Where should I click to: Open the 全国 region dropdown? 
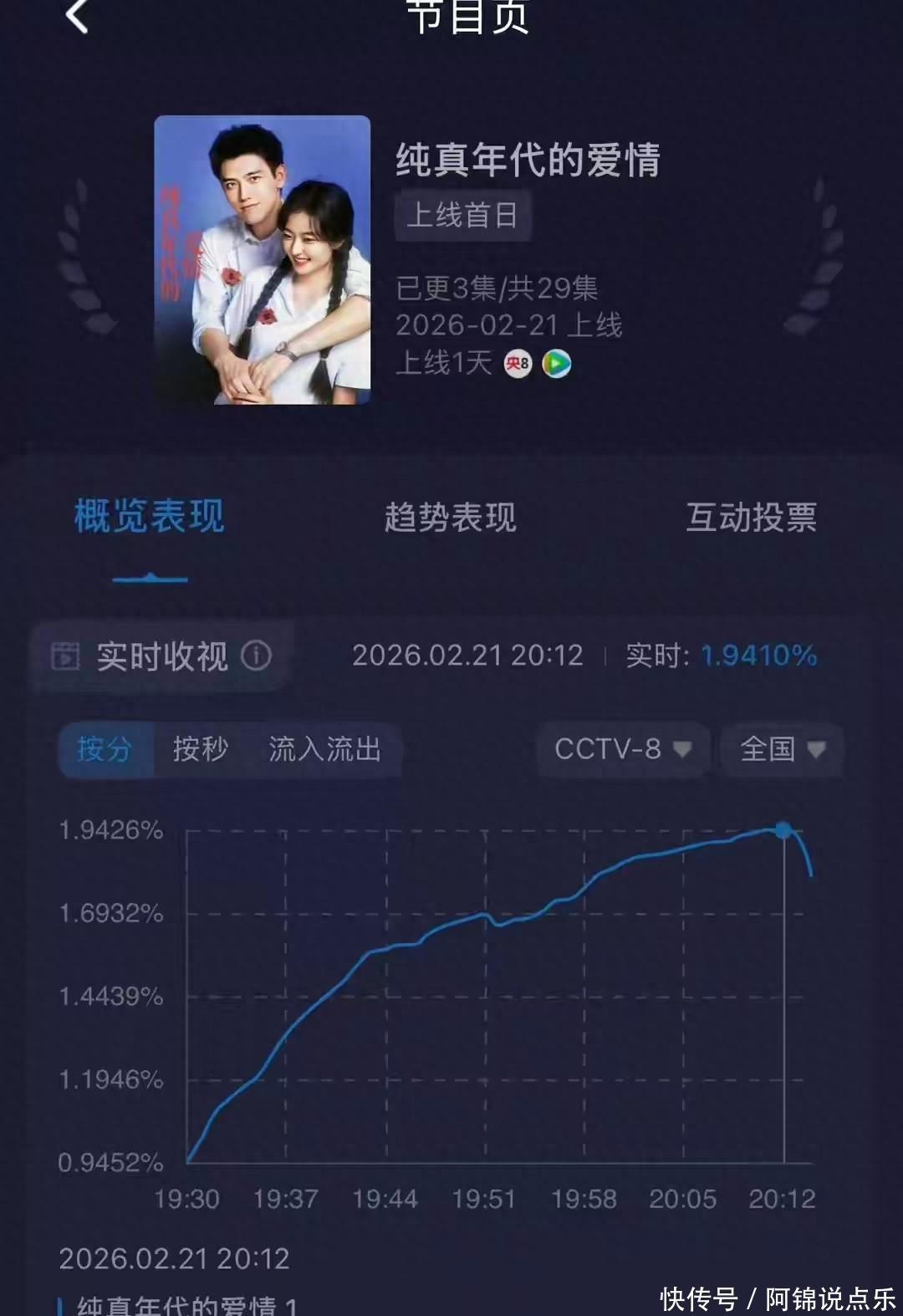[x=782, y=749]
